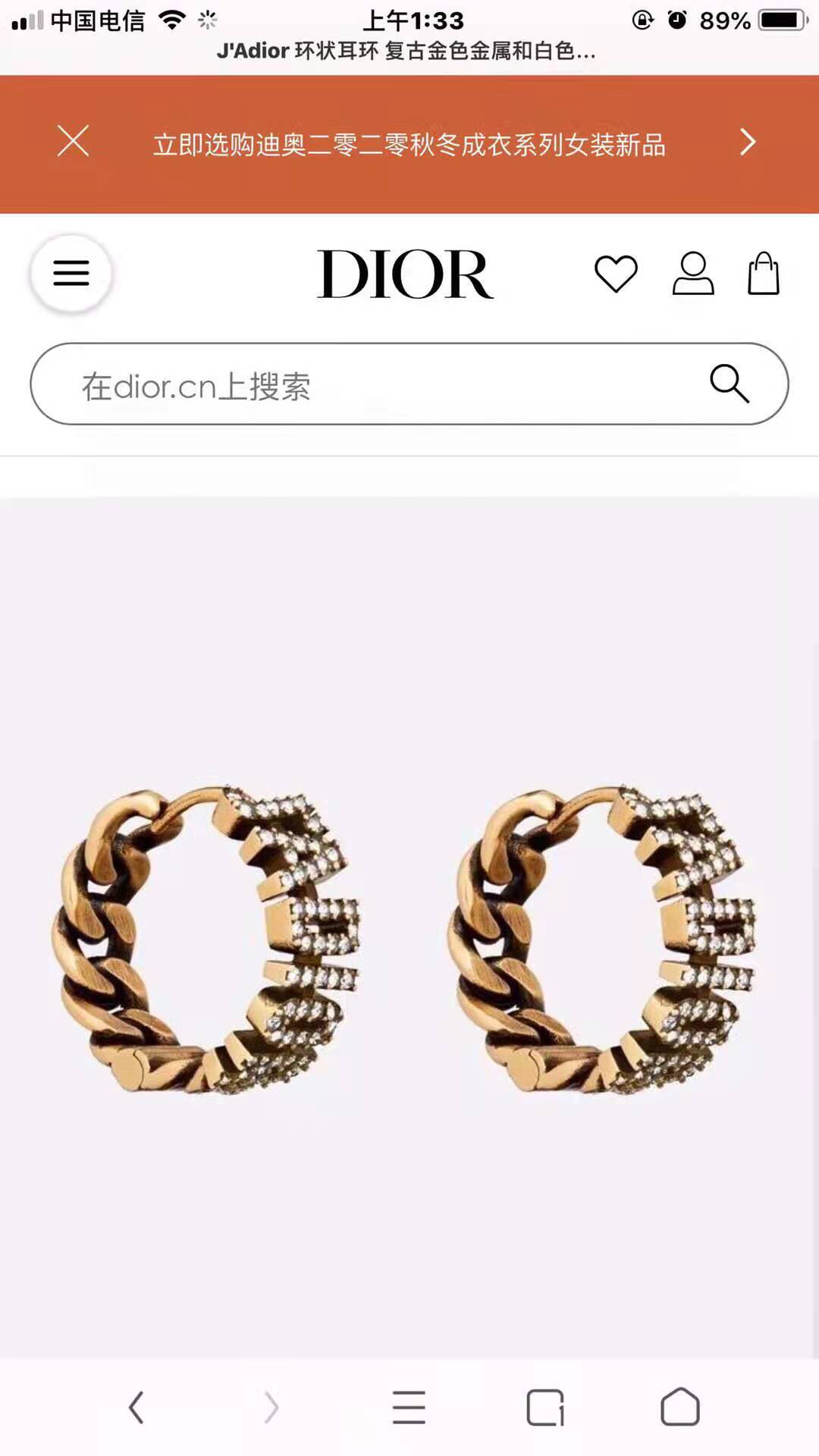Screen dimensions: 819x1456
Task: Tap the dior.cn search field
Action: pyautogui.click(x=409, y=384)
